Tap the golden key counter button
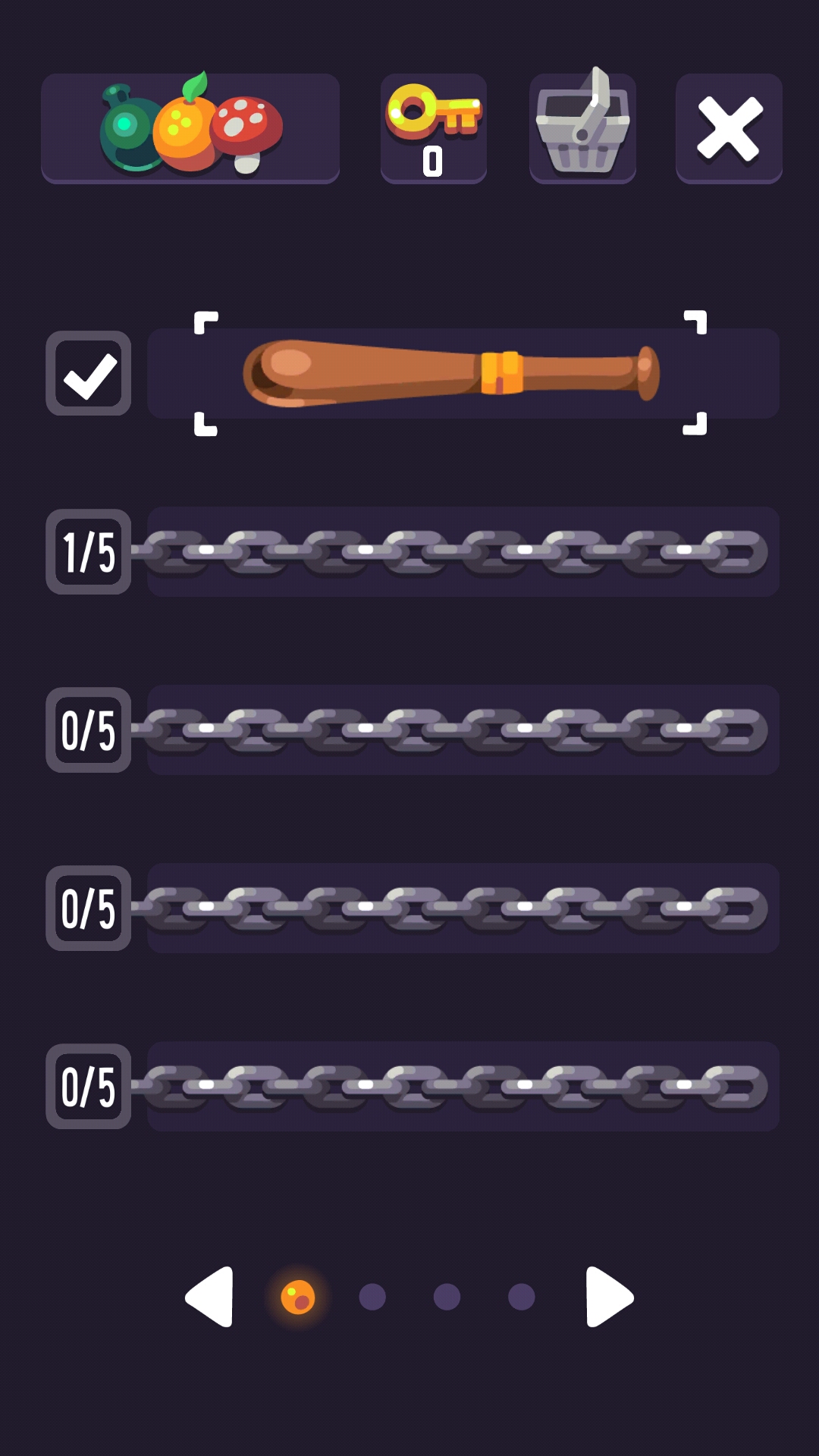The height and width of the screenshot is (1456, 819). pos(433,127)
